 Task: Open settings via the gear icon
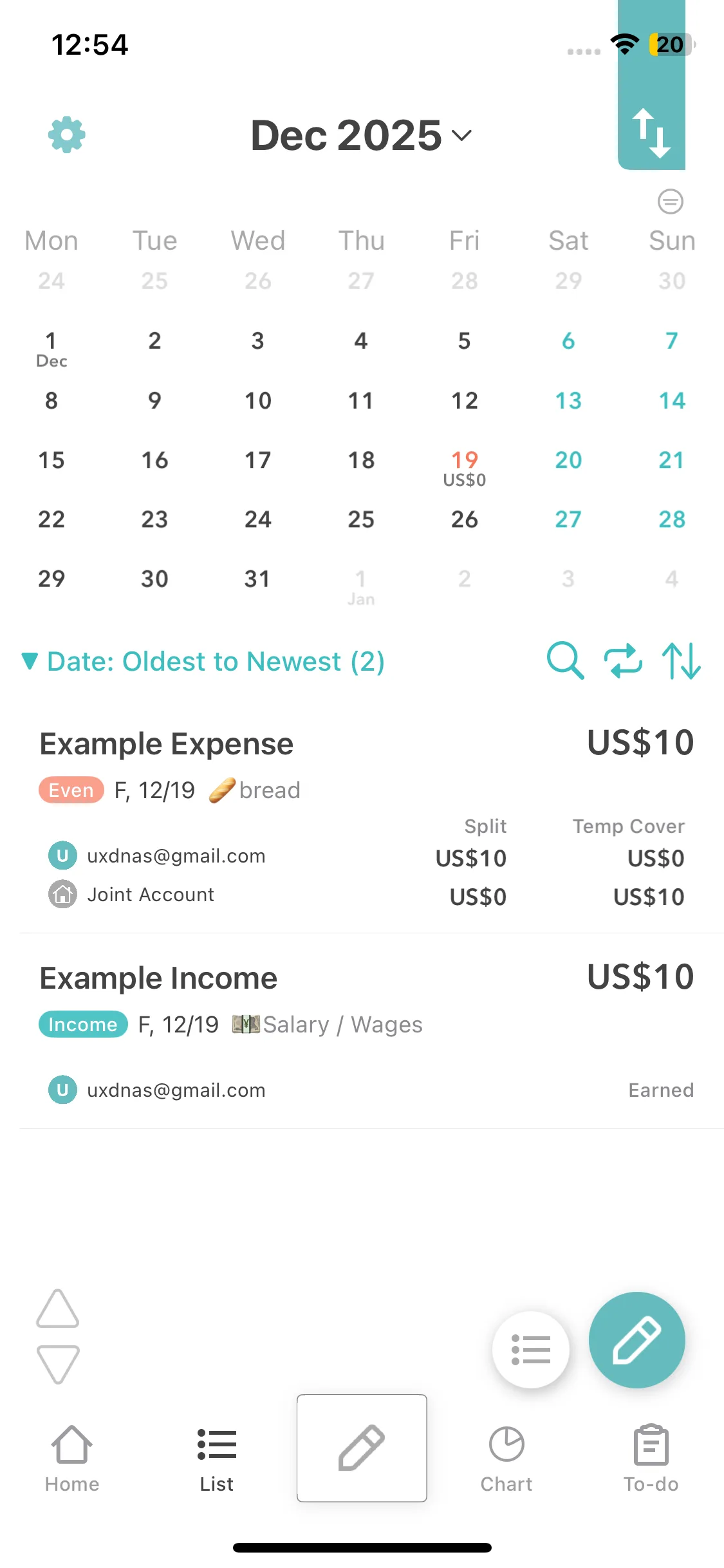[x=66, y=135]
